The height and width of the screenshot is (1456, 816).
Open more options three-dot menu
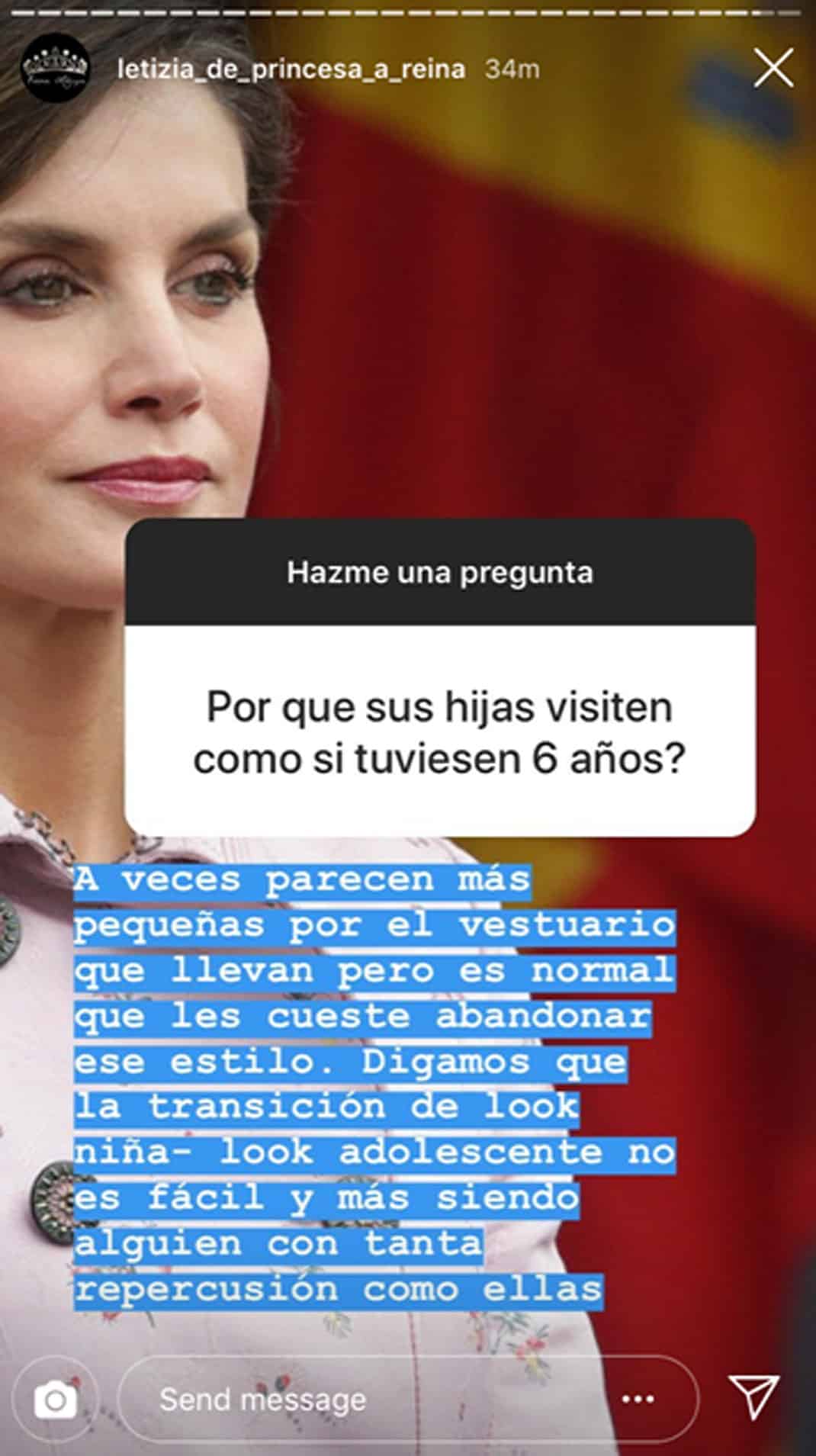point(638,1399)
